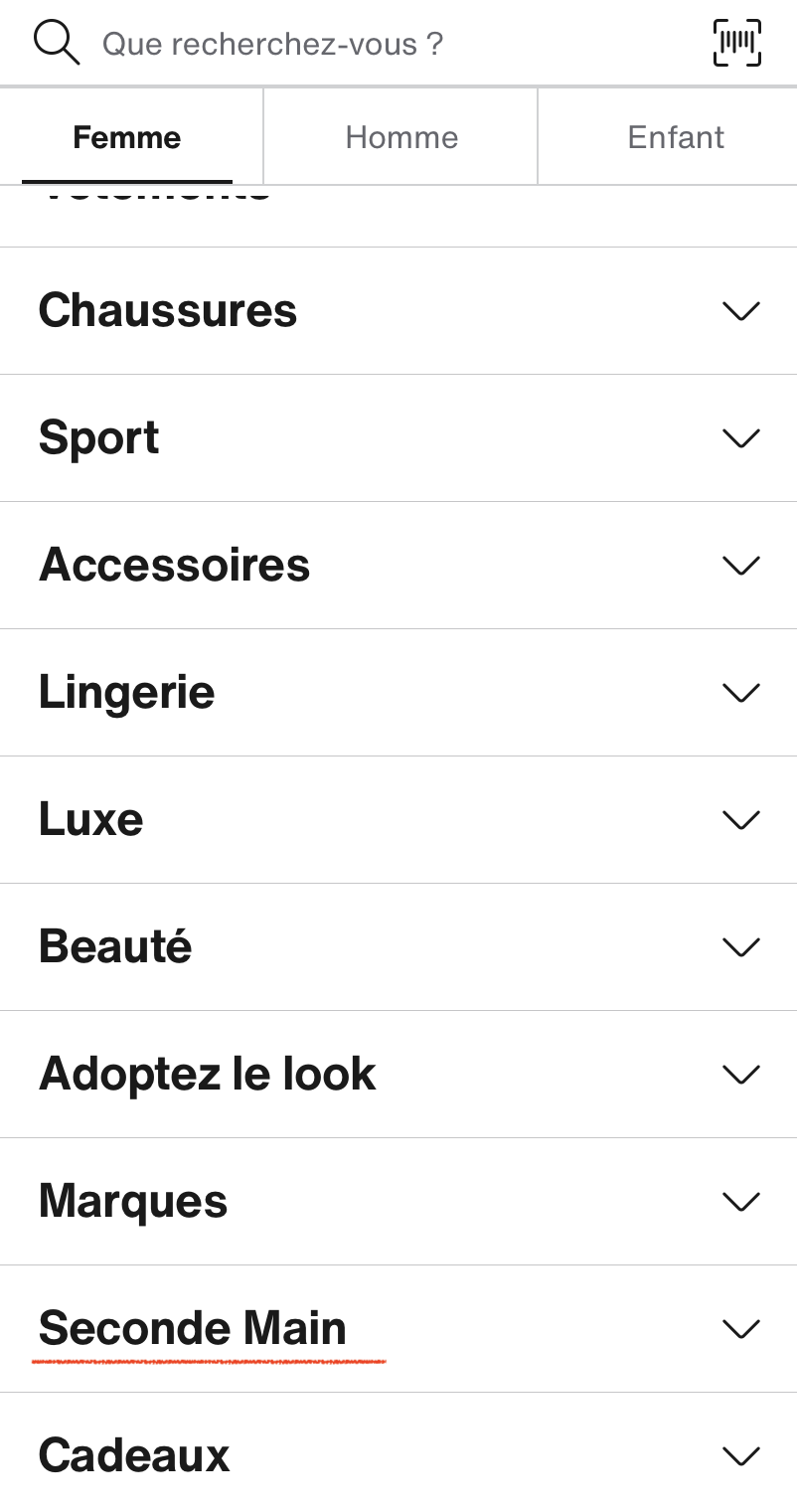Expand the Beauté section

(398, 947)
